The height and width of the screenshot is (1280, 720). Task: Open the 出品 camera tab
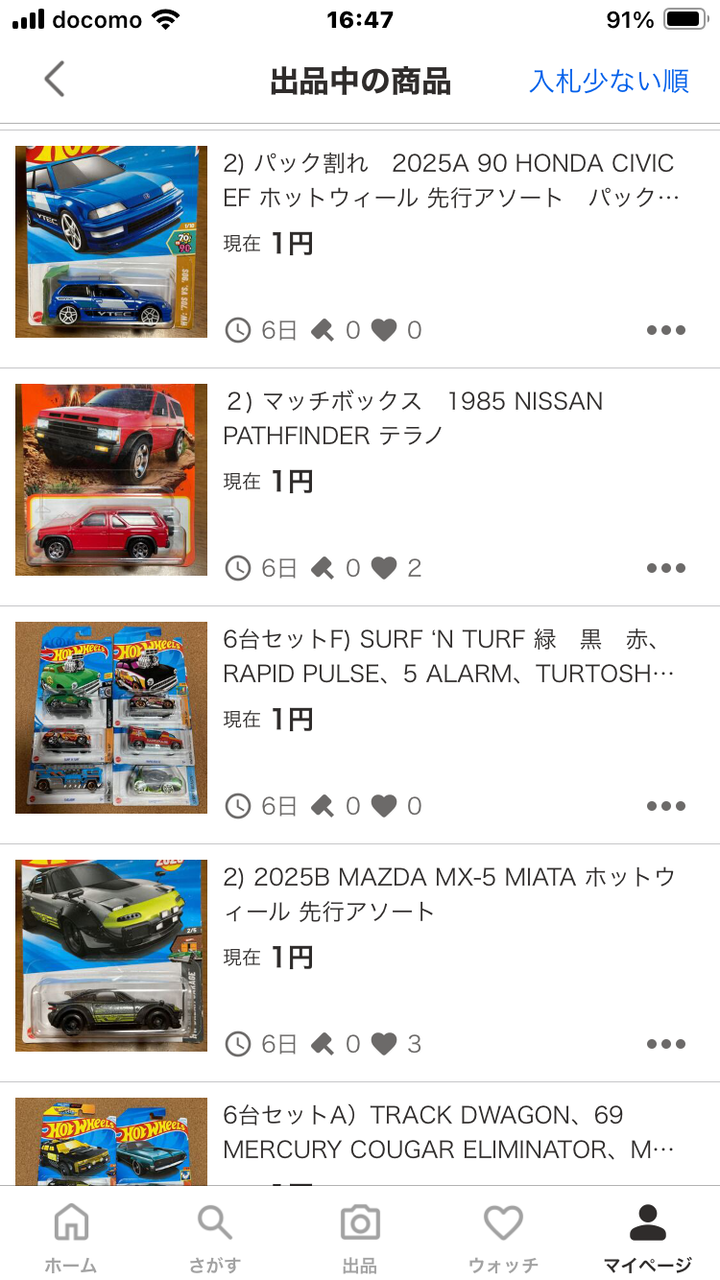(360, 1236)
